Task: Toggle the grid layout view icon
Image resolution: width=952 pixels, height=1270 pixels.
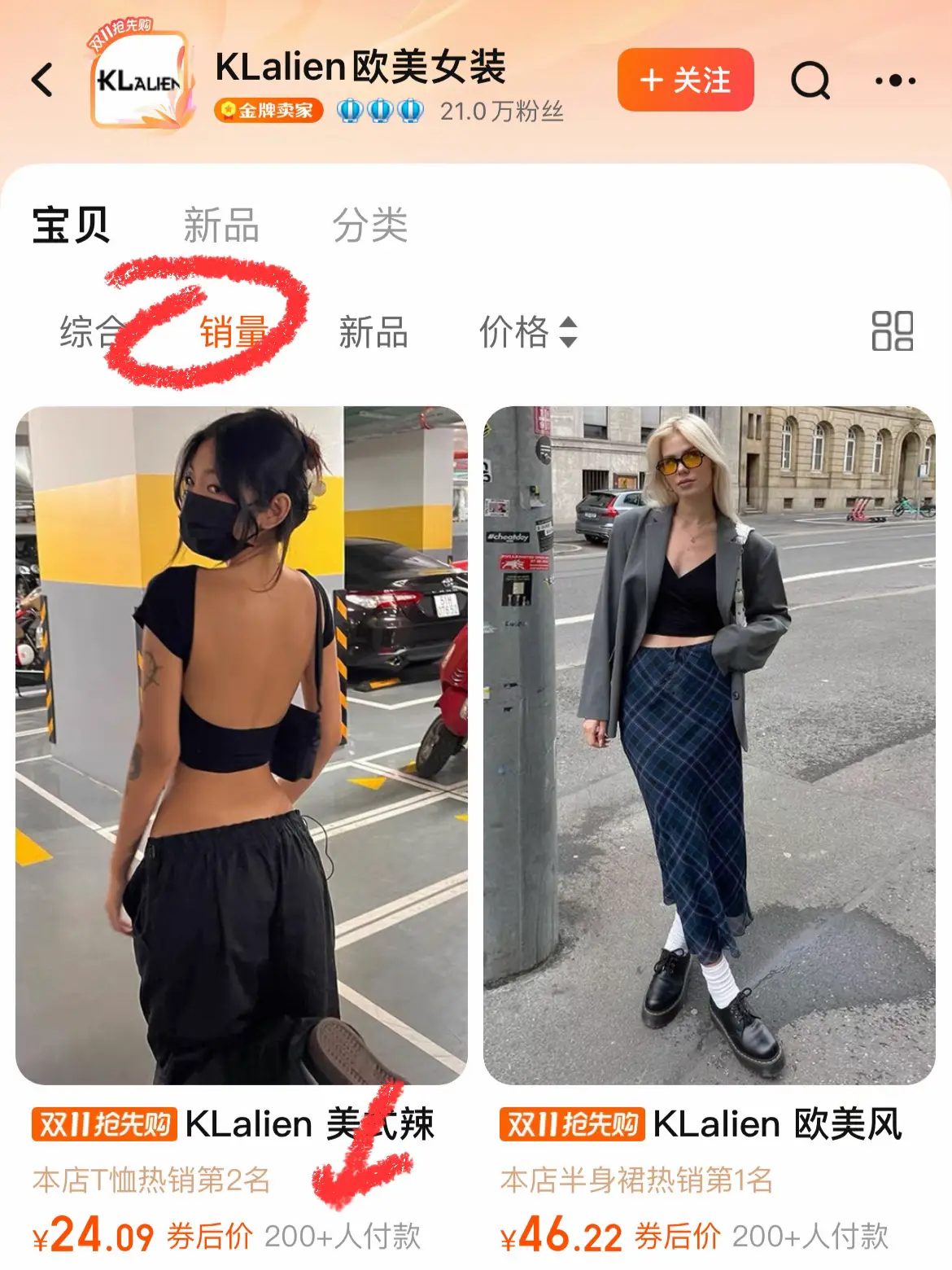Action: pyautogui.click(x=892, y=331)
